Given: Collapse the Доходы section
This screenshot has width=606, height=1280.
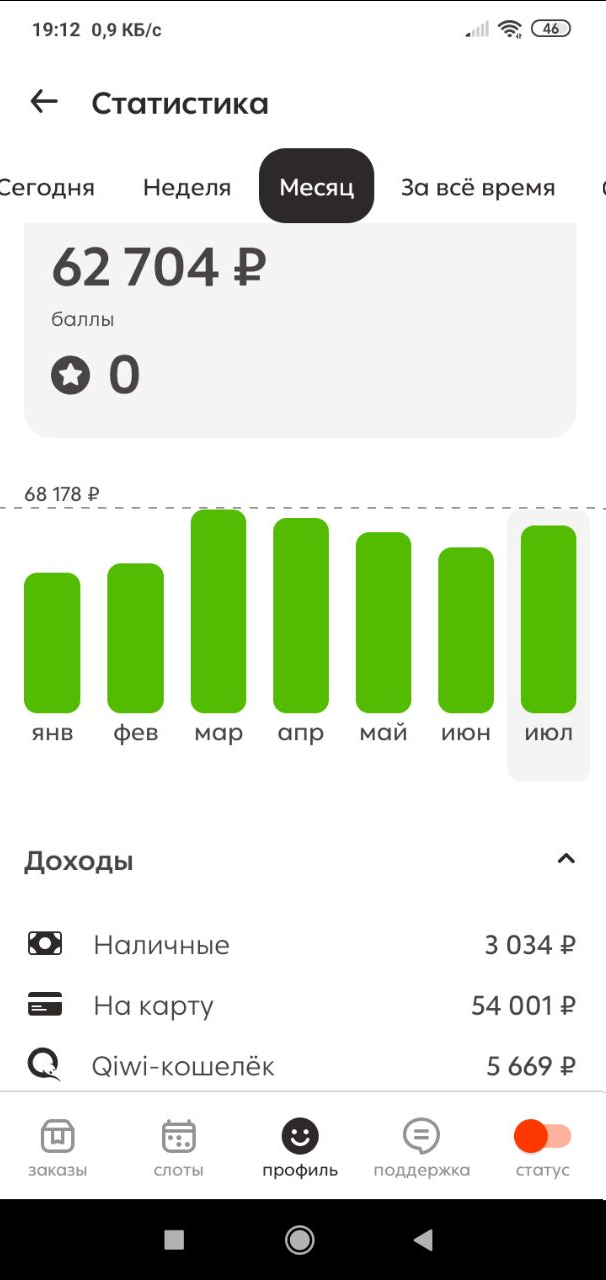Looking at the screenshot, I should coord(566,859).
